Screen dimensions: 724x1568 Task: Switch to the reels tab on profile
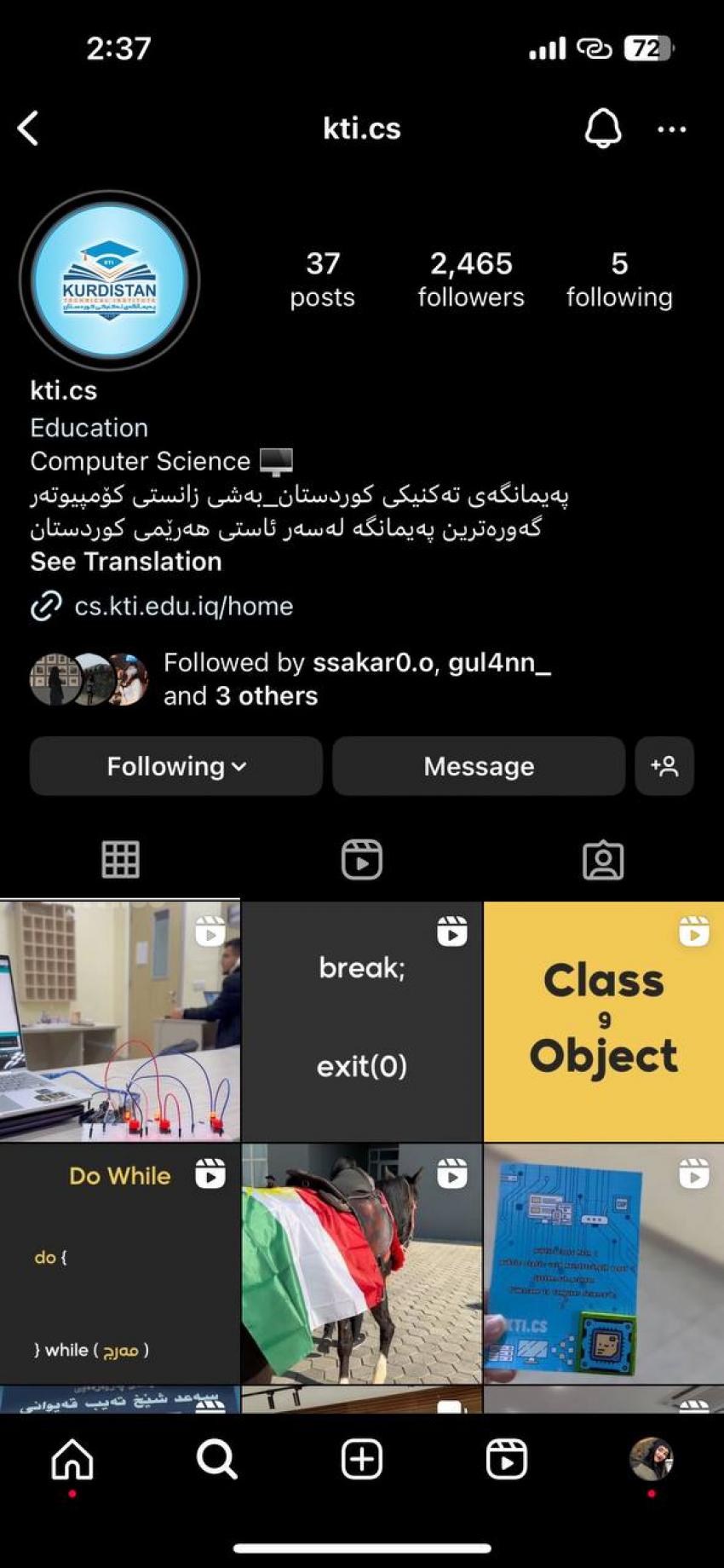click(362, 859)
